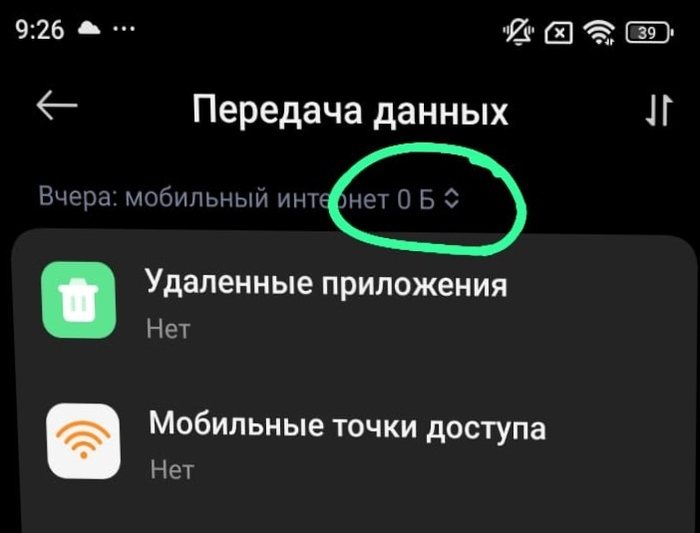Go back using the arrow icon

tap(57, 107)
